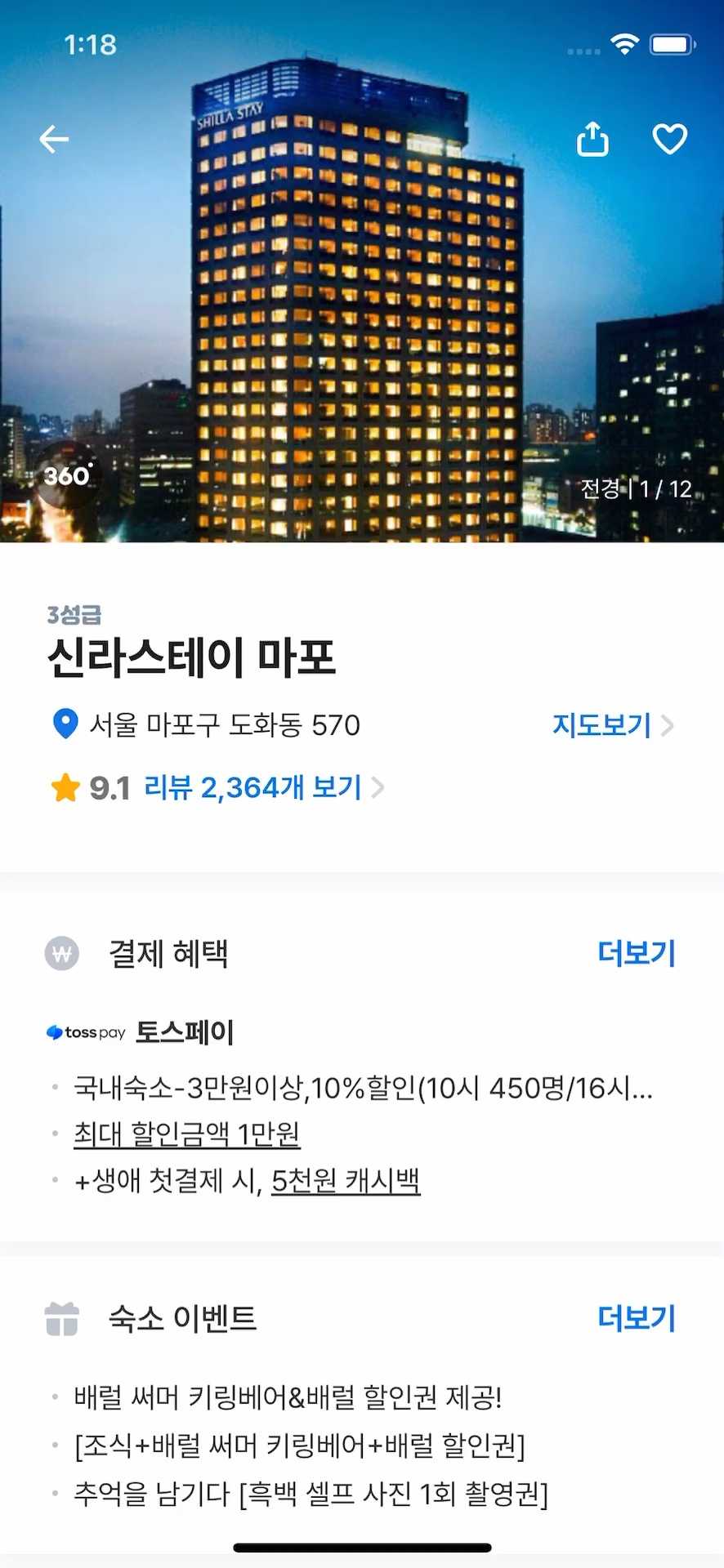Tap the location pin icon beside the address

[64, 724]
